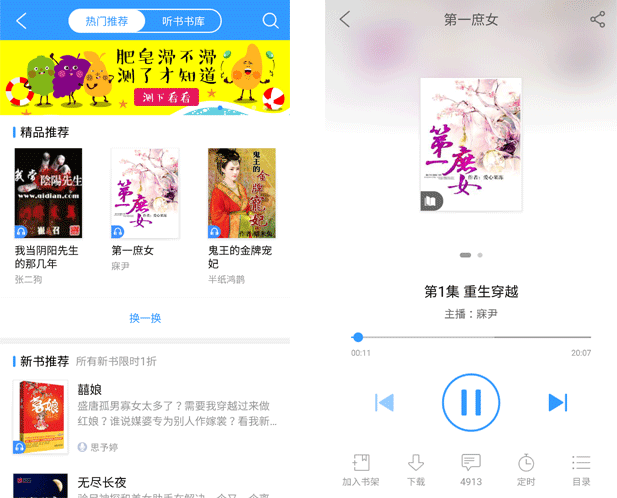Set a sleep timer with 定时
Viewport: 617px width, 498px height.
coord(526,469)
